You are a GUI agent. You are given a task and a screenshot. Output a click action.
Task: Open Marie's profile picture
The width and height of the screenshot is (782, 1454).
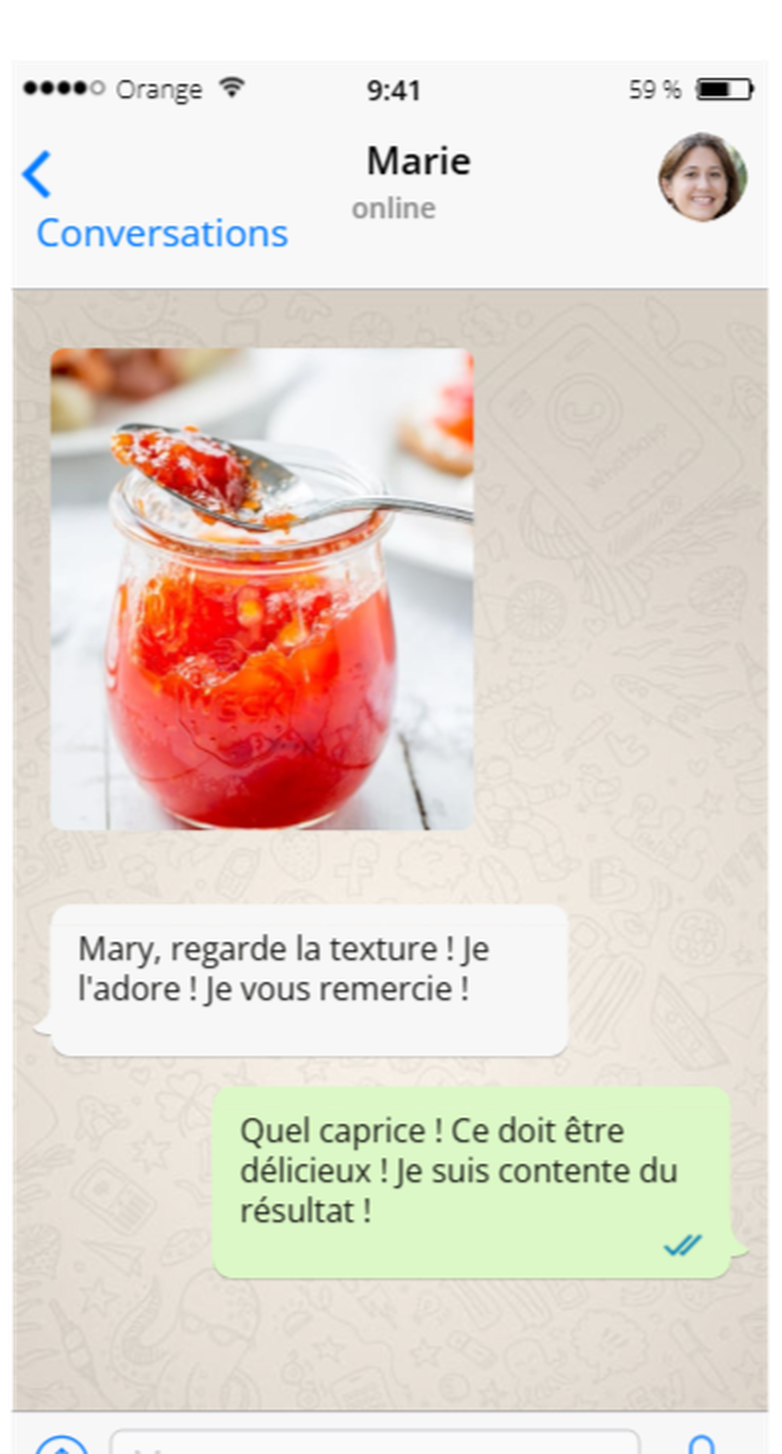(x=702, y=176)
